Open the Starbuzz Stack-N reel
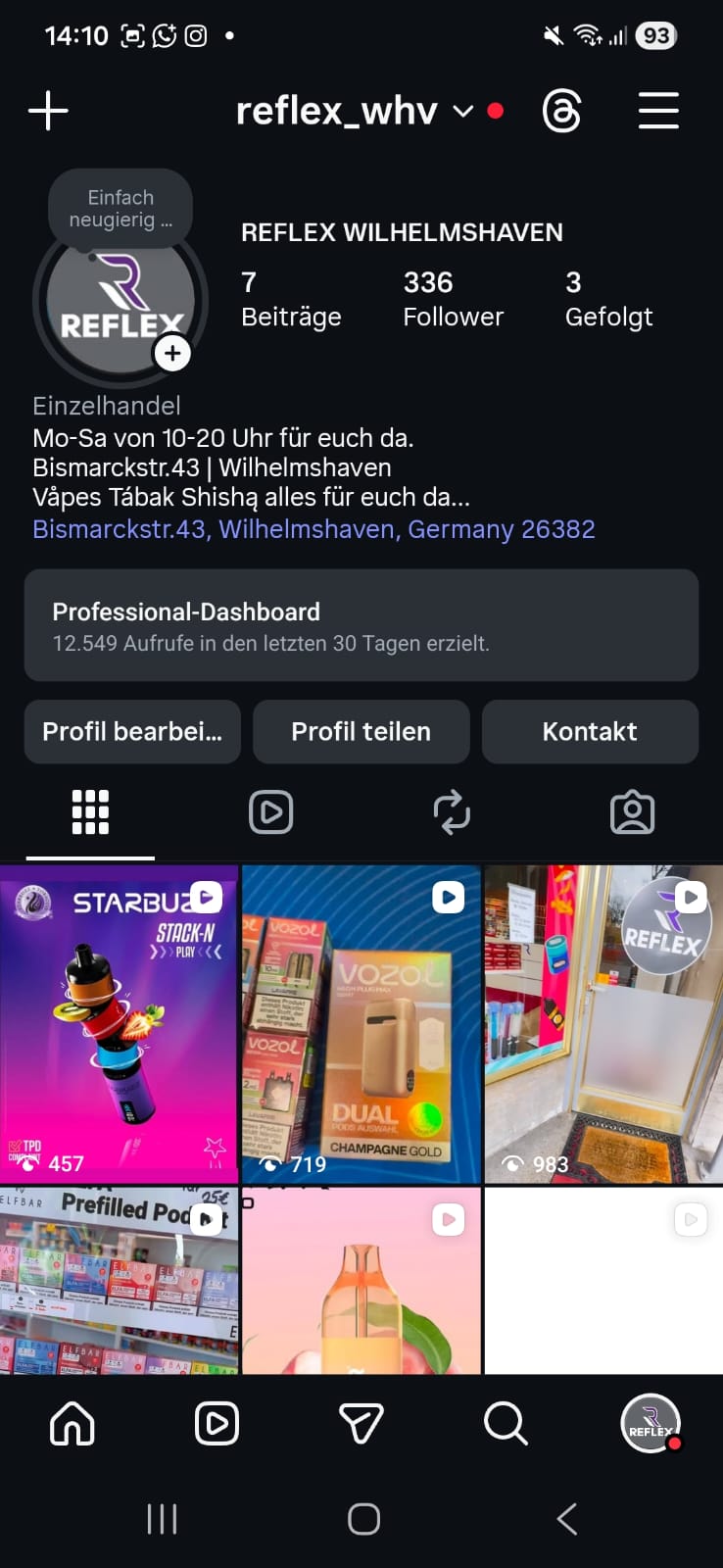723x1568 pixels. coord(119,1024)
